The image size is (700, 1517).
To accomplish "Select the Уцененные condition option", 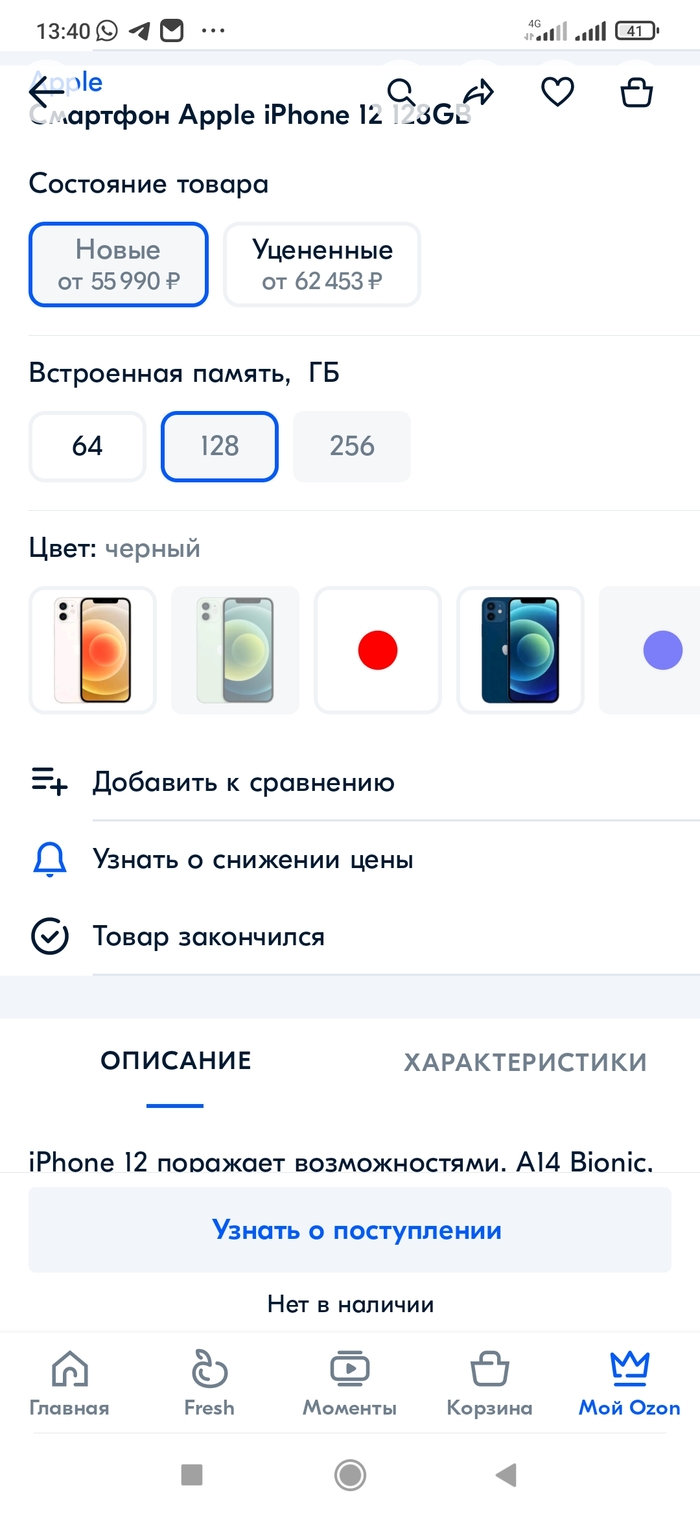I will click(322, 264).
